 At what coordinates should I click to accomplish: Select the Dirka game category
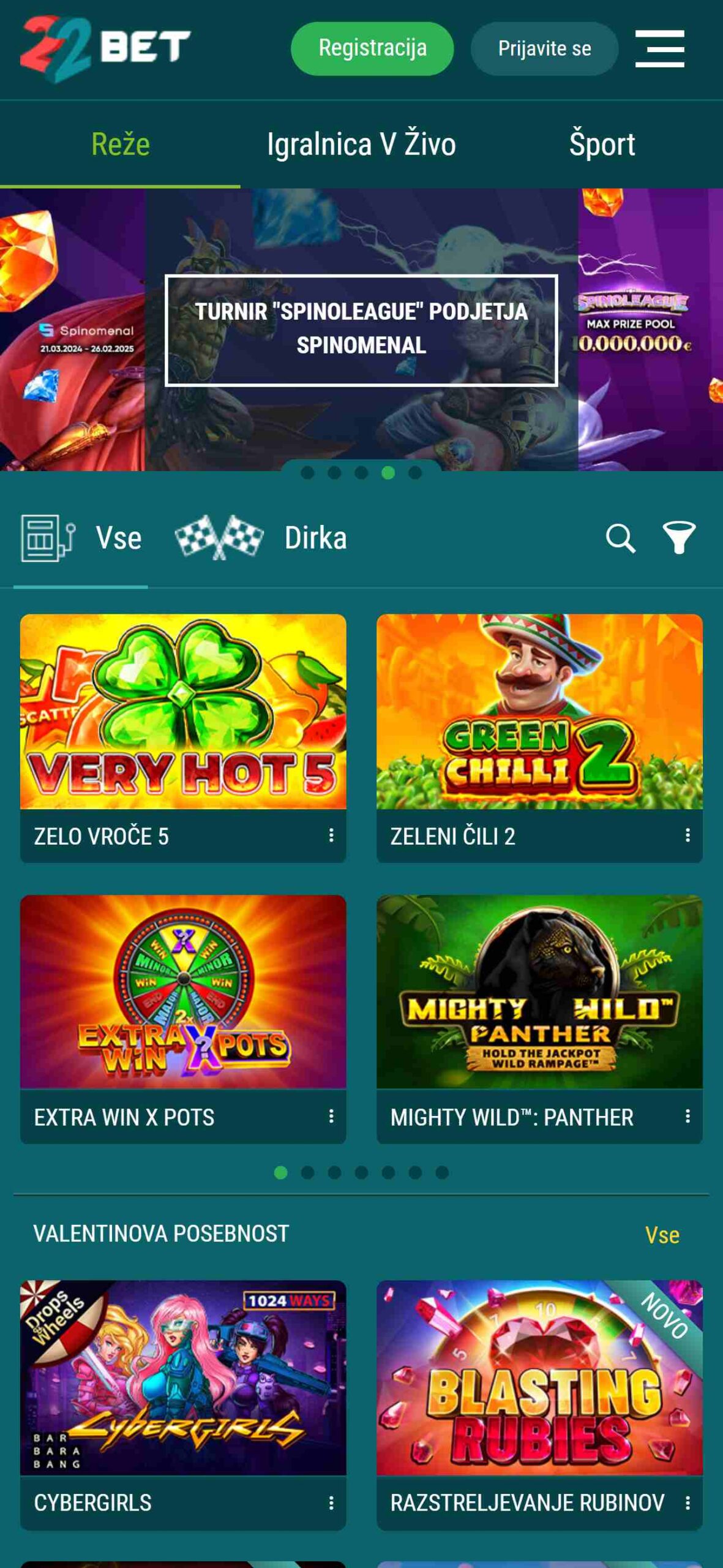pyautogui.click(x=261, y=538)
